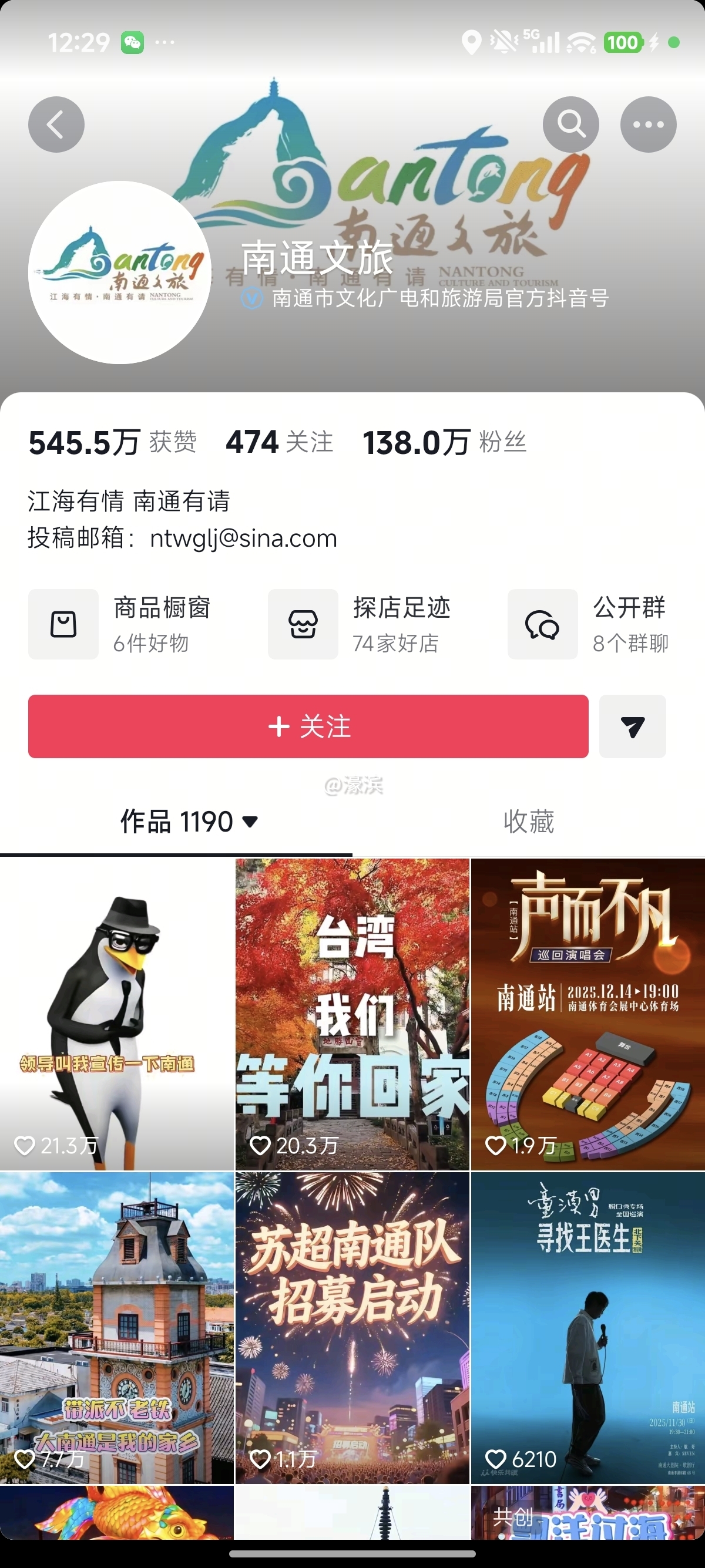
Task: Open the 寻找王医生 talk show video
Action: click(x=587, y=1327)
